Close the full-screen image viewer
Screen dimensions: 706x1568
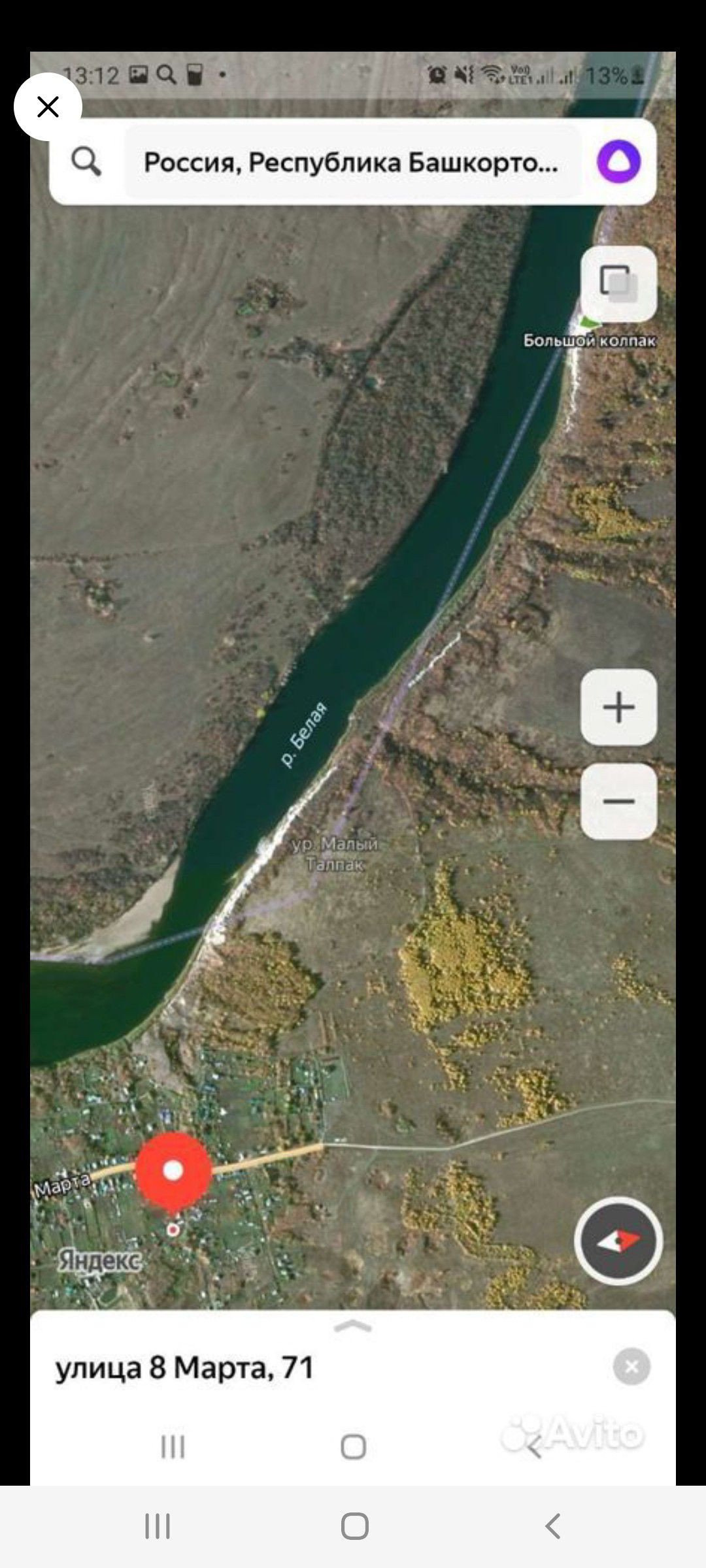[x=48, y=106]
